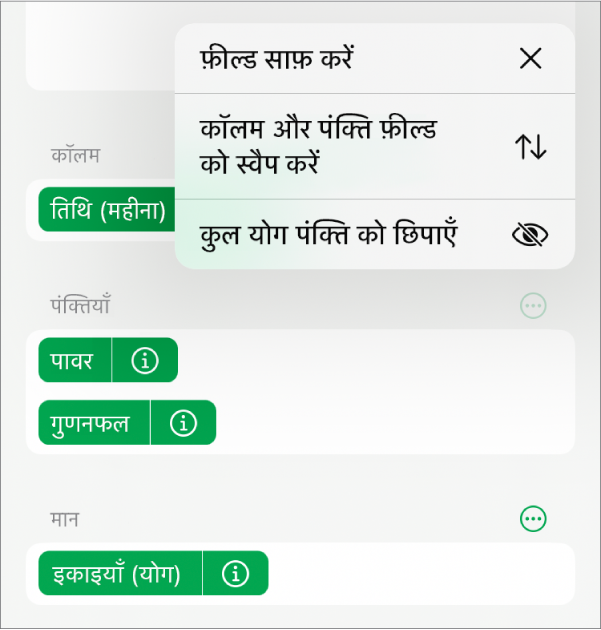Tap the इकाइयाँ (योग) value field
Viewport: 601px width, 630px height.
120,573
